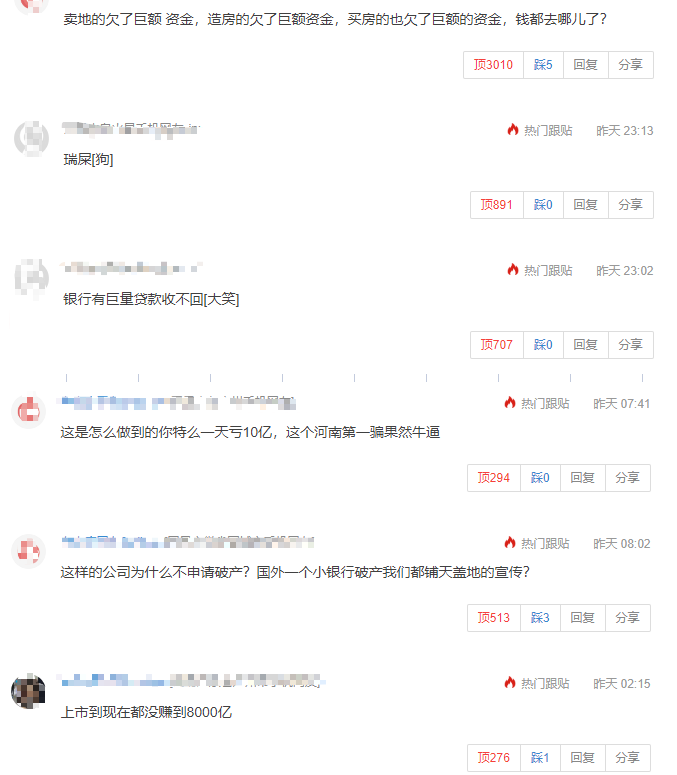Open the avatar of the 瑞屎[狗] commenter

[x=31, y=138]
